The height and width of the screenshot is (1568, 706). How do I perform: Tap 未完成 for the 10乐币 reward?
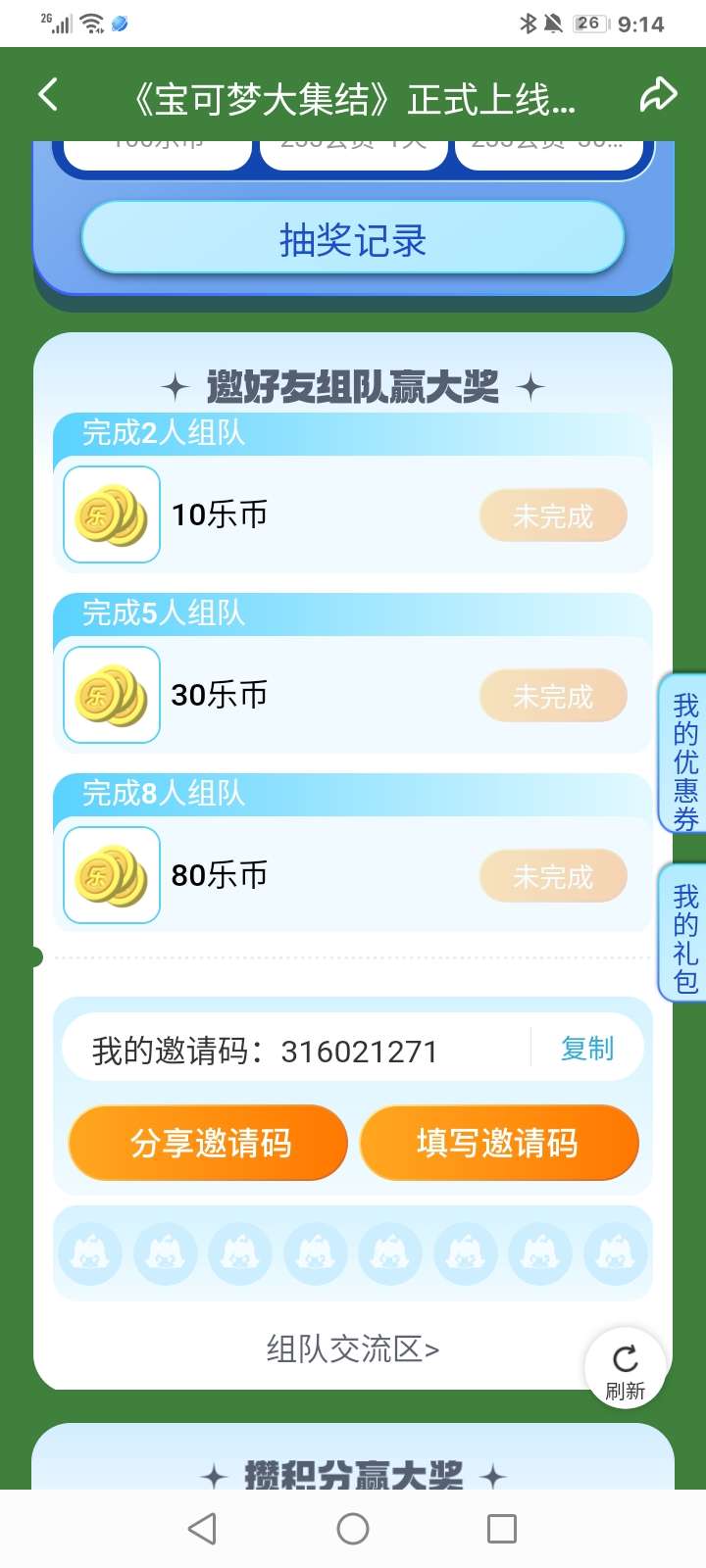pyautogui.click(x=552, y=515)
